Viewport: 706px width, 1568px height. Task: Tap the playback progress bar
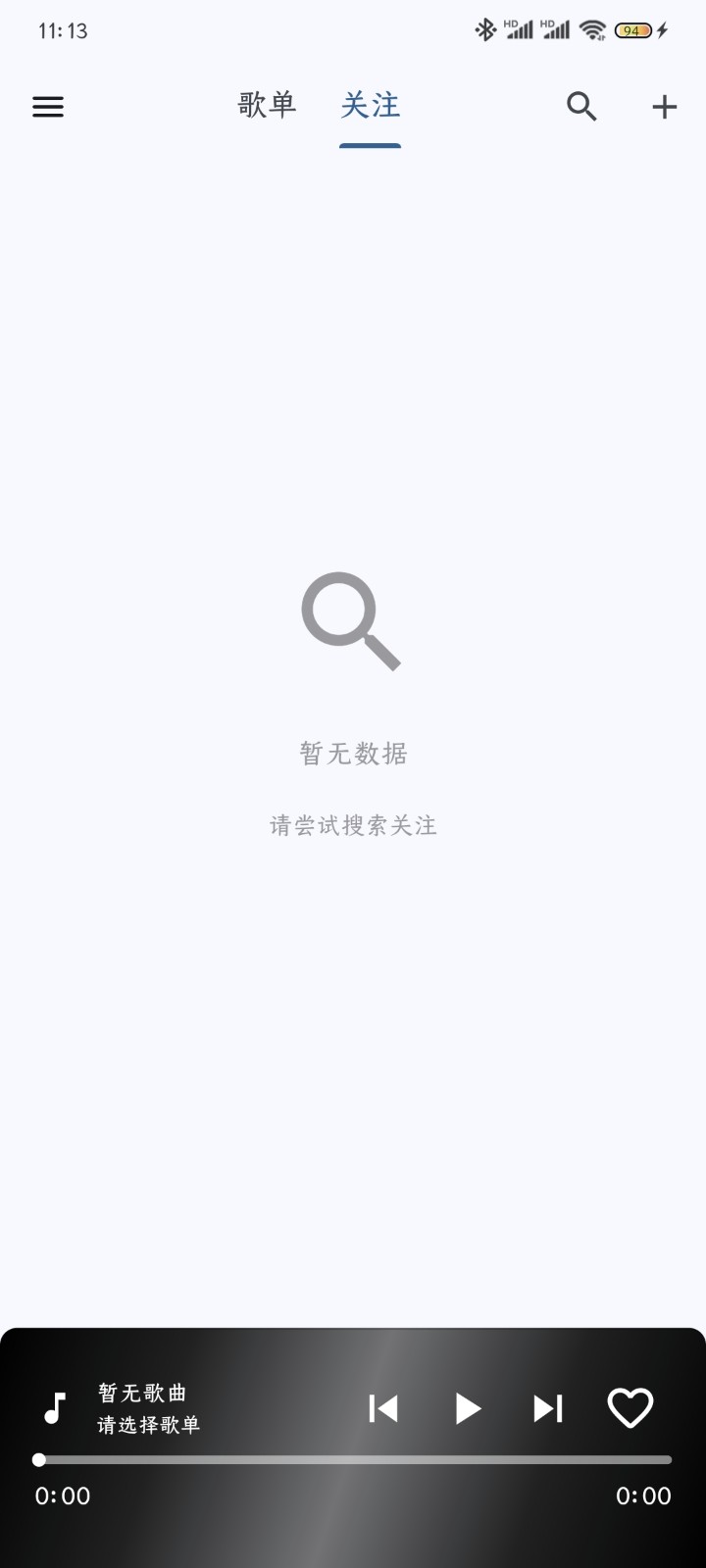coord(353,1459)
